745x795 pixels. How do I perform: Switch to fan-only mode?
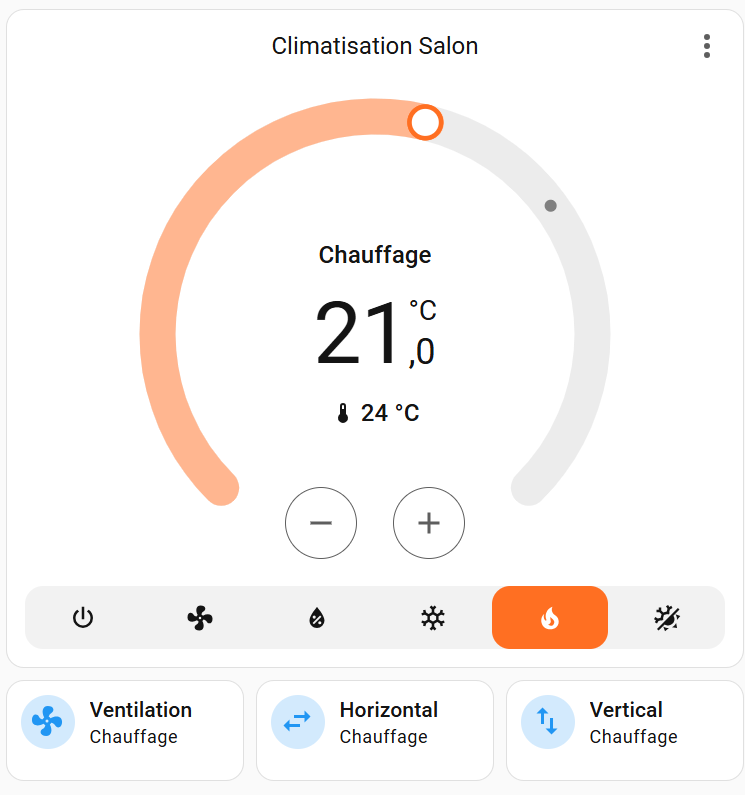[x=200, y=618]
